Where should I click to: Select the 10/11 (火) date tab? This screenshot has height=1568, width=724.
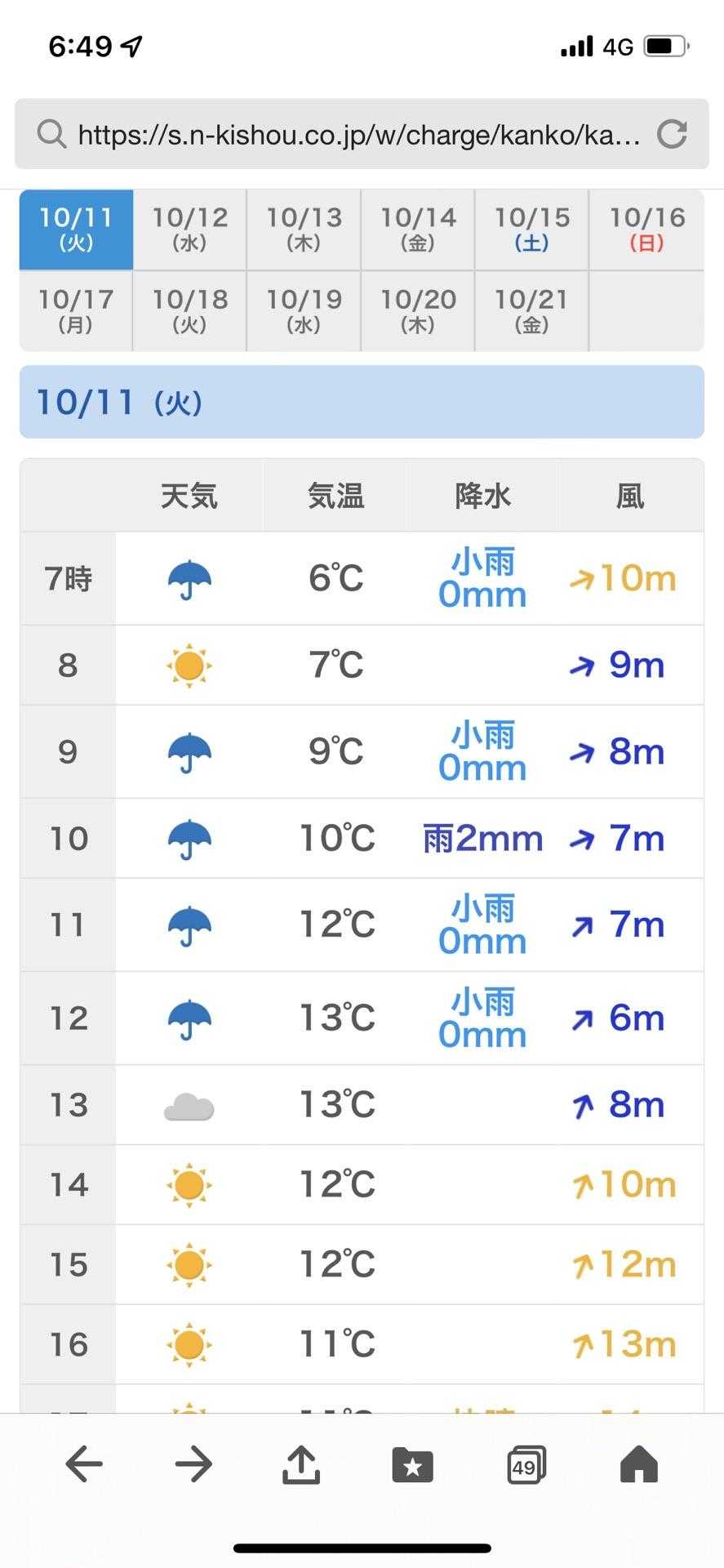[x=76, y=229]
